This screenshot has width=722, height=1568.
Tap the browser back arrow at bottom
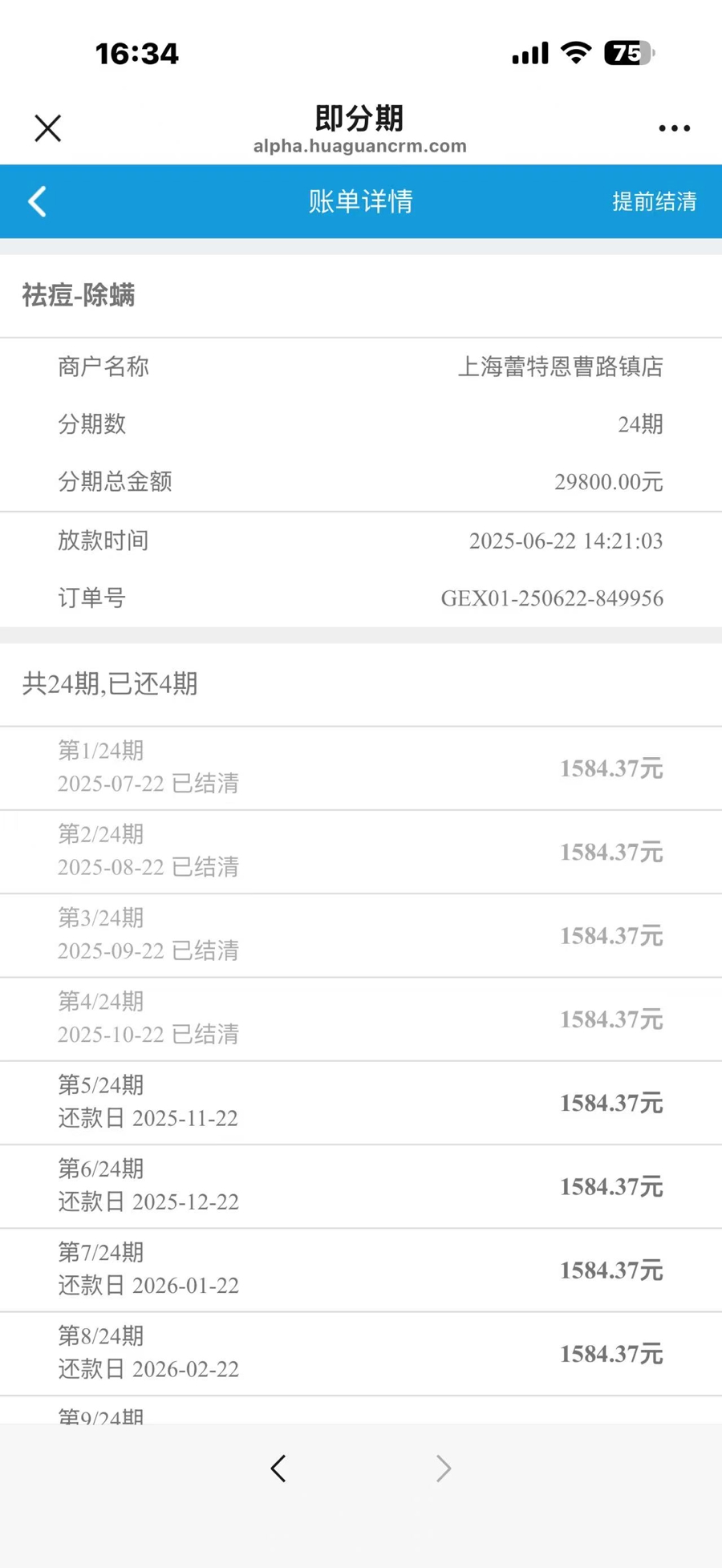coord(278,1468)
